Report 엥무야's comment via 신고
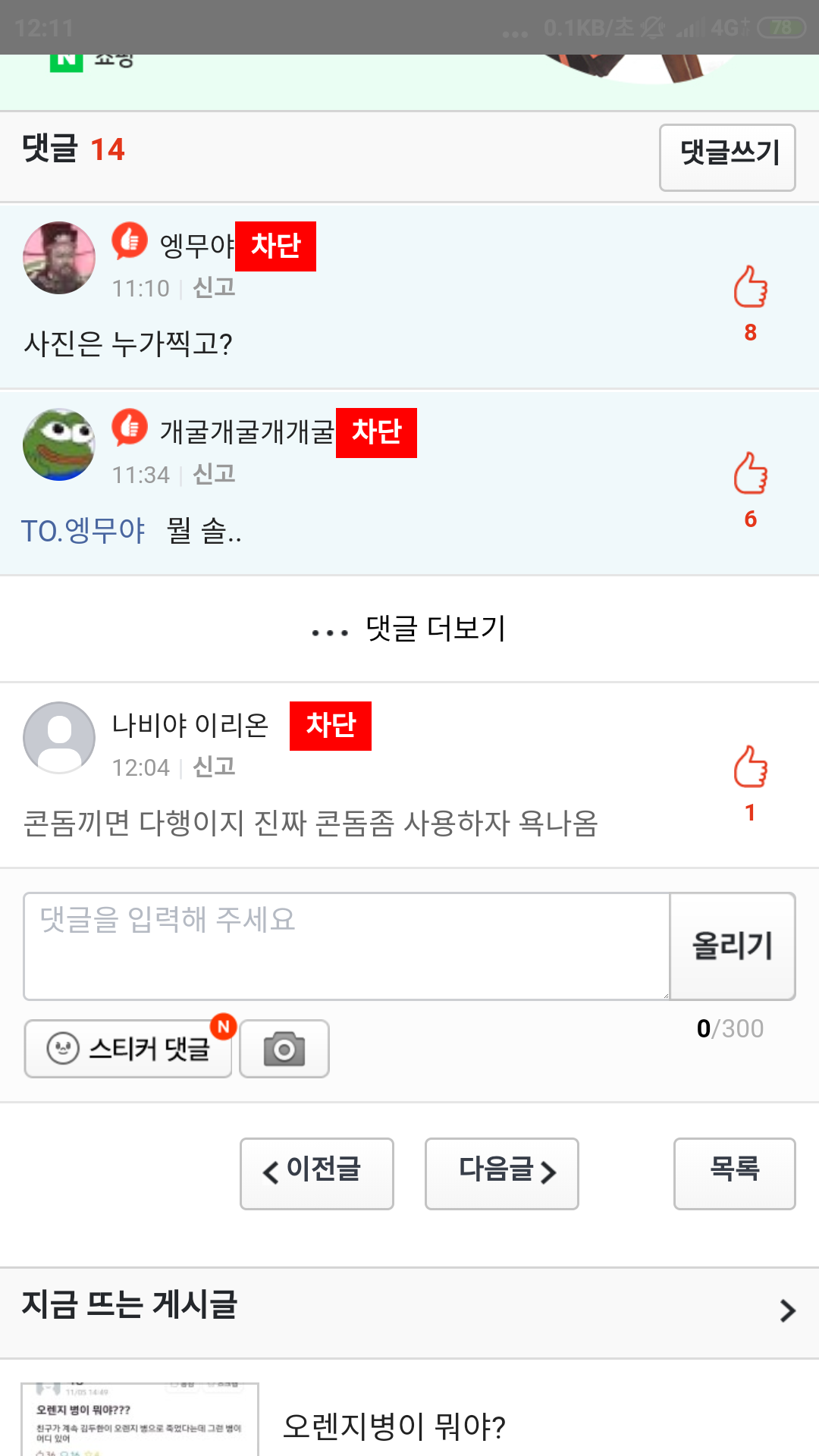 coord(214,288)
